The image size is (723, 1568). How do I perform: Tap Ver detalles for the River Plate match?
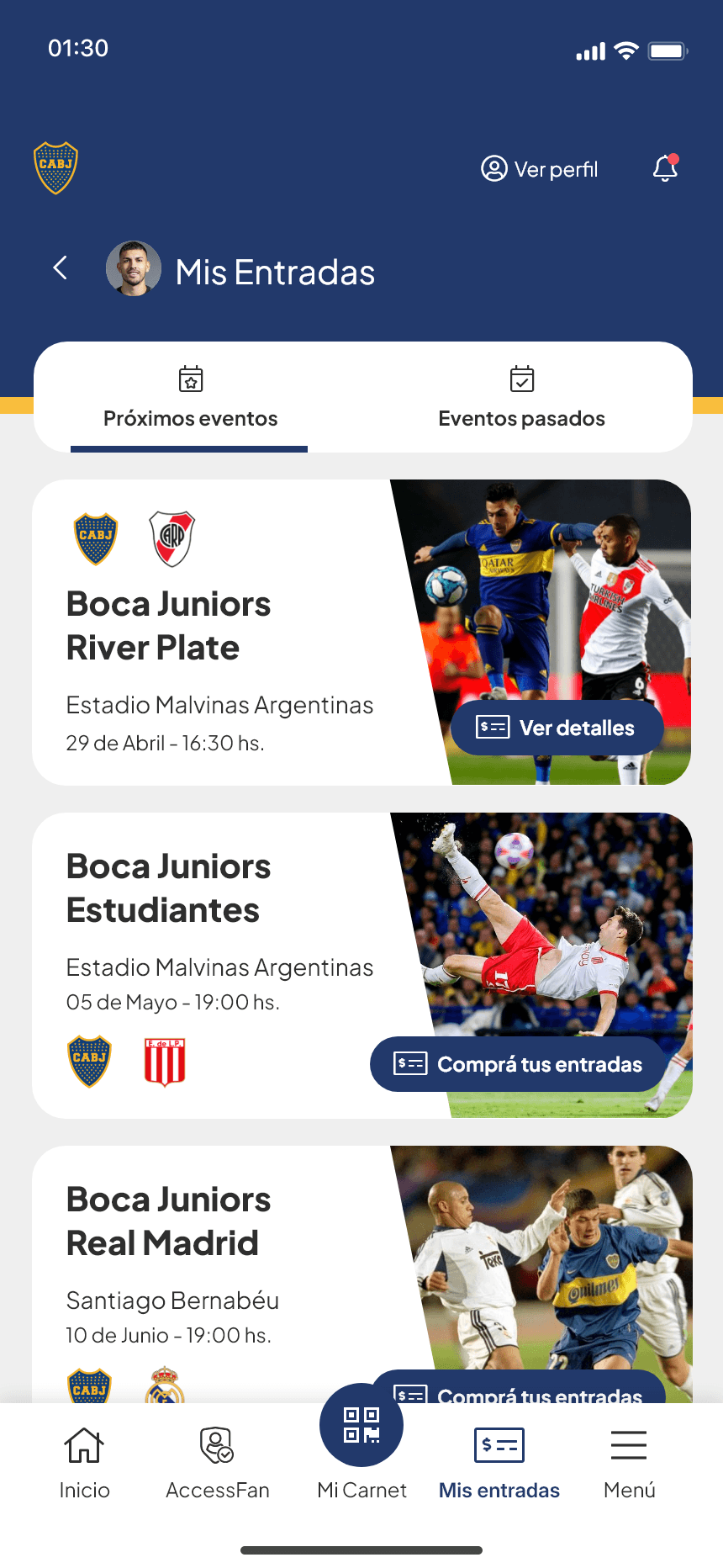[557, 728]
